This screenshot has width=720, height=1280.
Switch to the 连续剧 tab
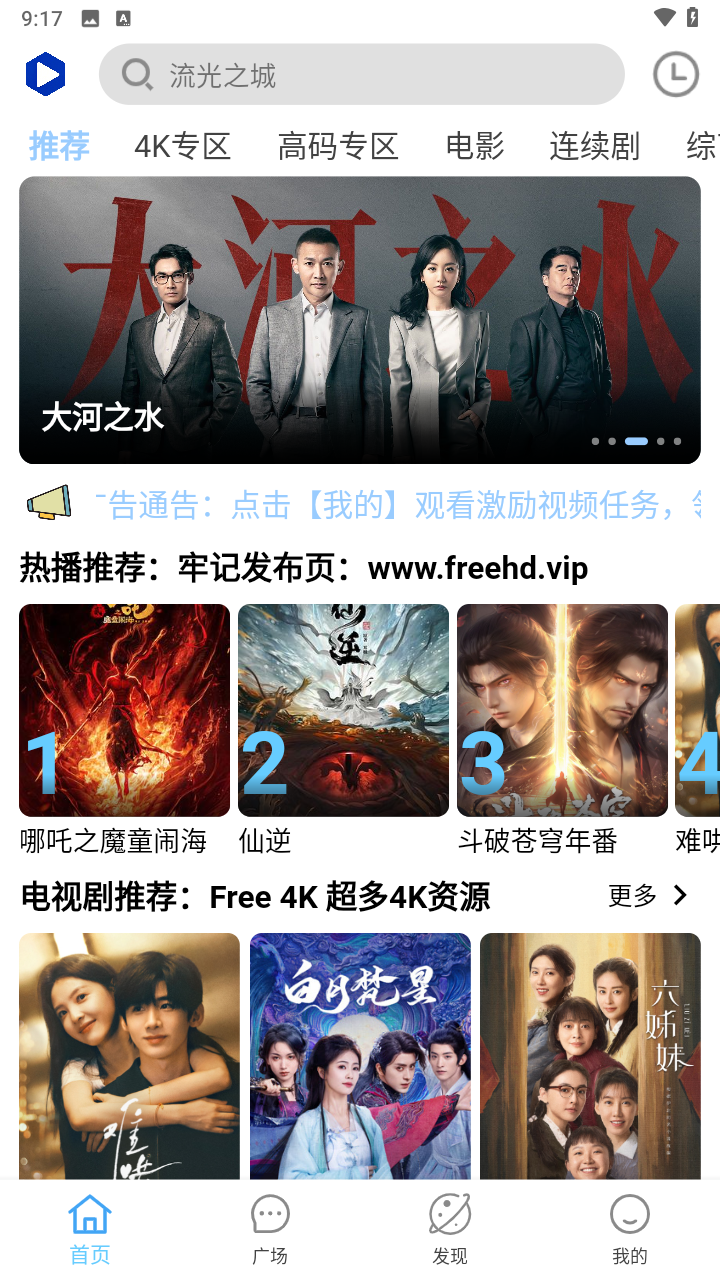pyautogui.click(x=594, y=146)
